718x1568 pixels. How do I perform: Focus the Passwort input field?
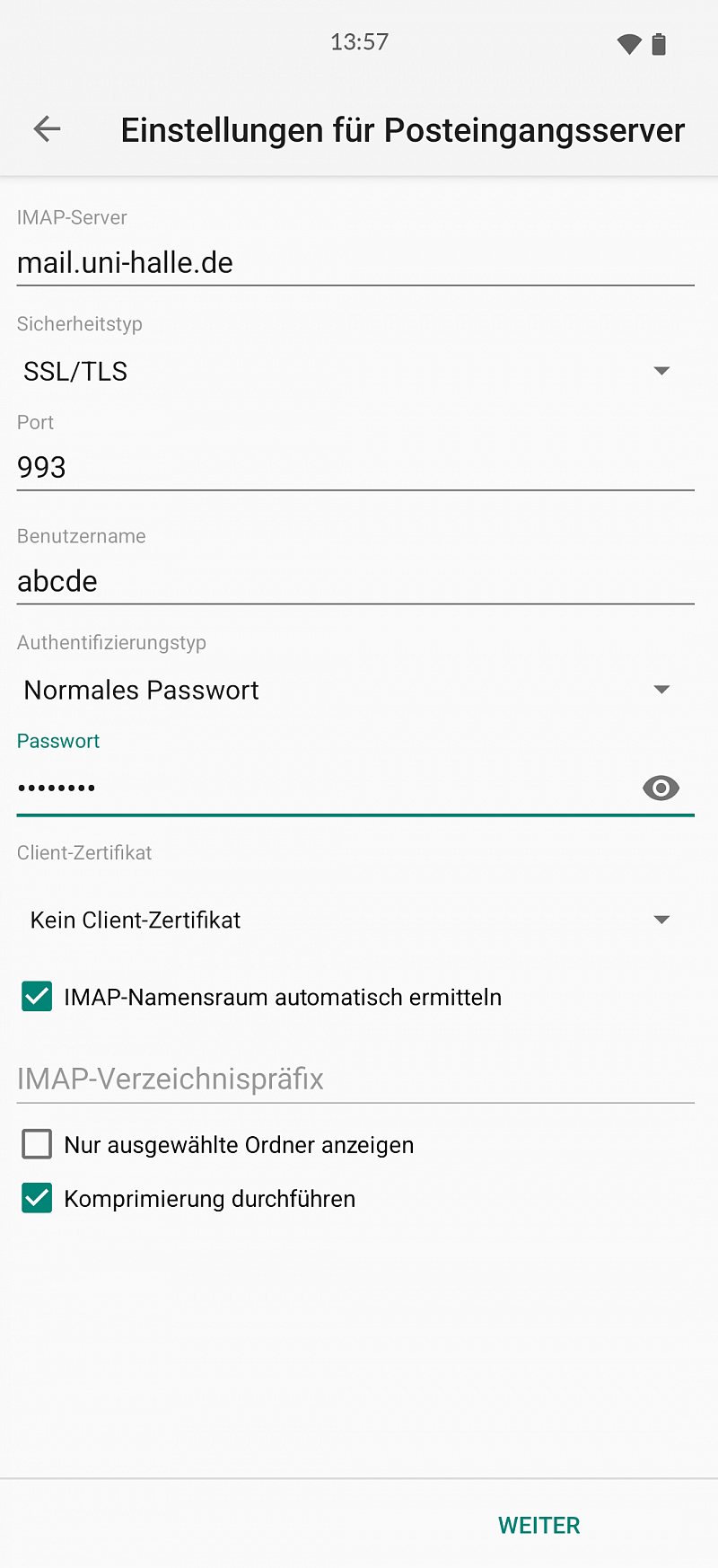coord(323,788)
